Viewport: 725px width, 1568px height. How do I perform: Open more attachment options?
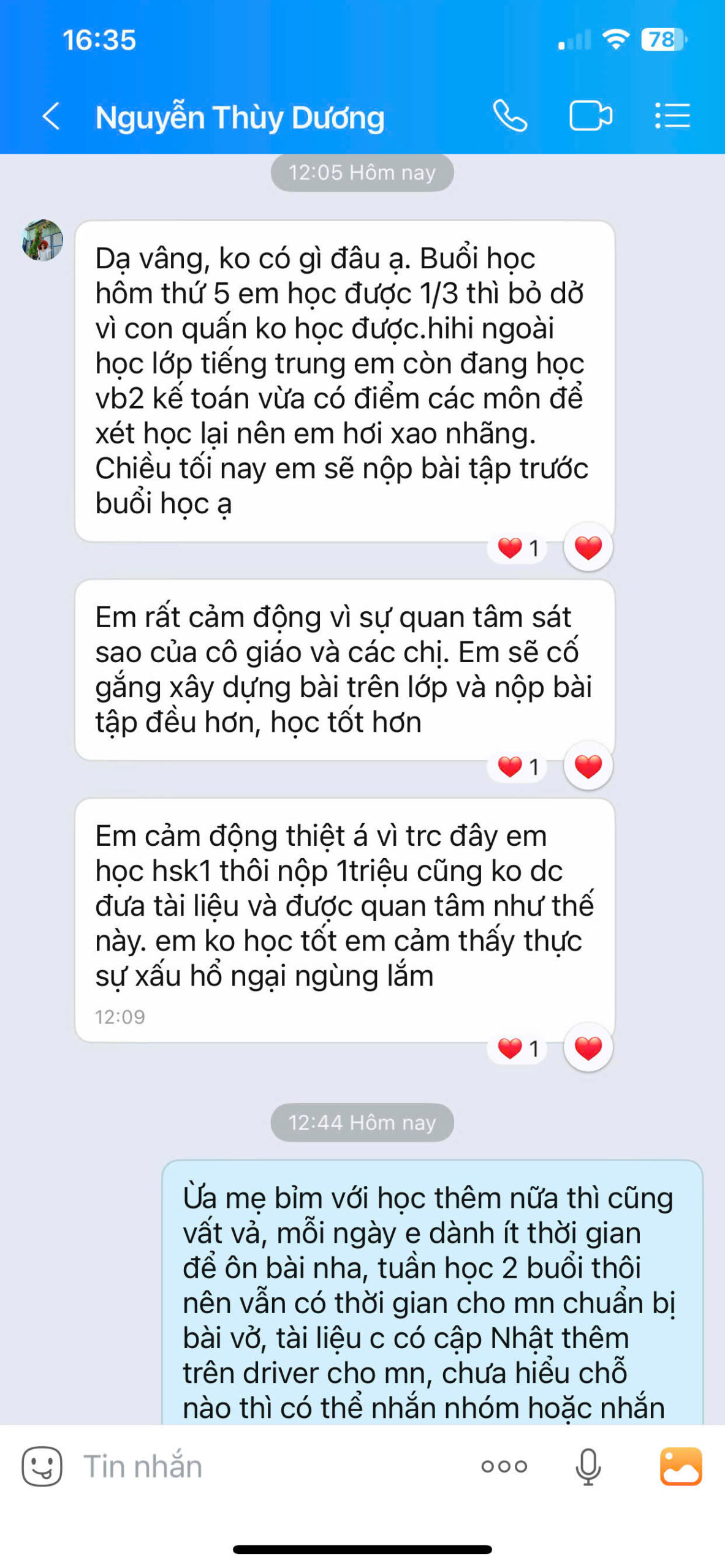tap(504, 1466)
